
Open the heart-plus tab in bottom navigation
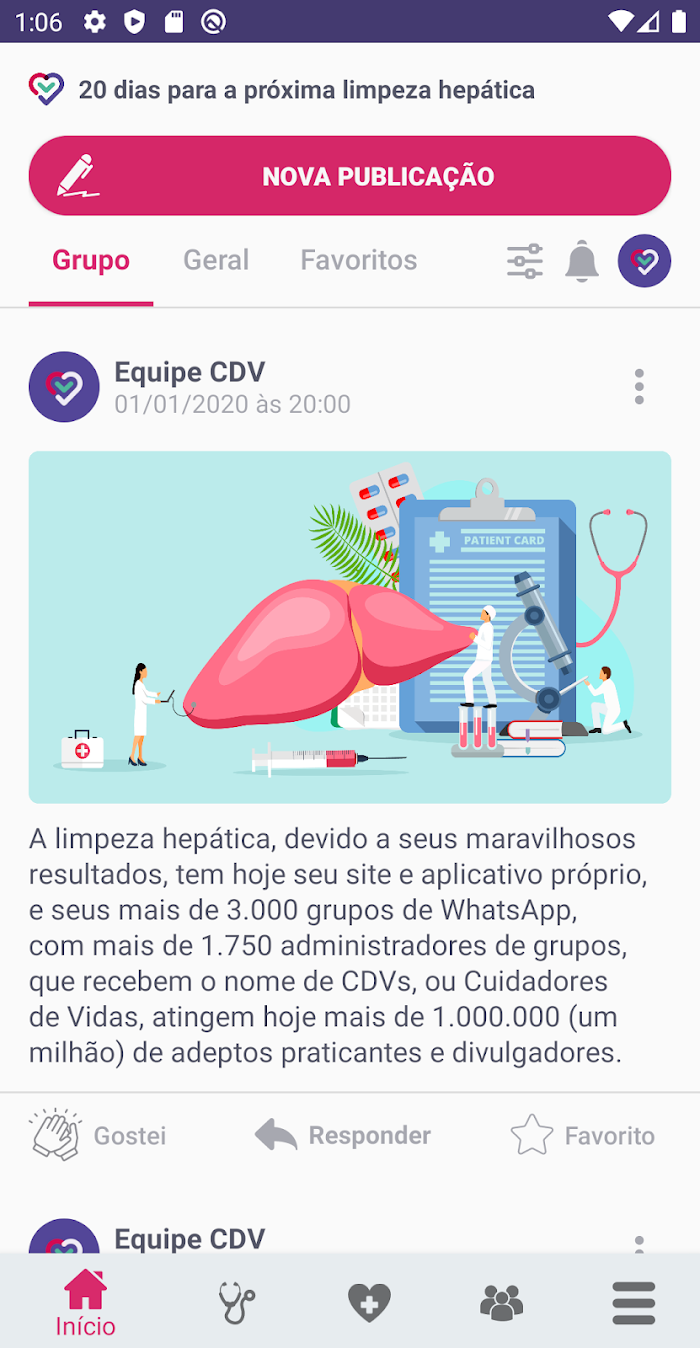pyautogui.click(x=369, y=1303)
